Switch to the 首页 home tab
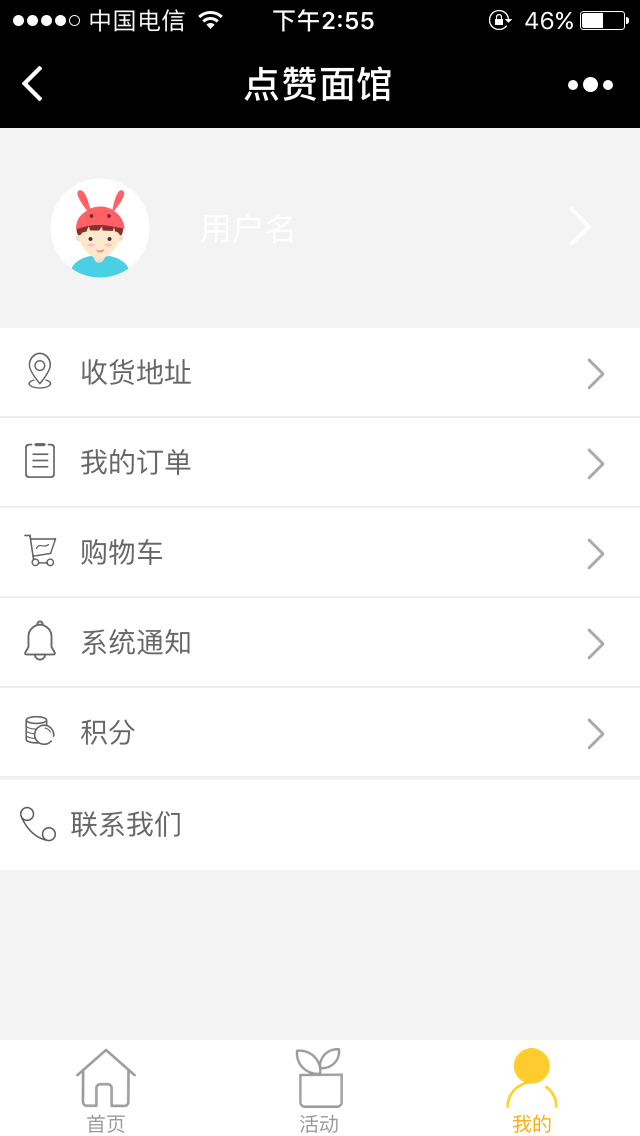 coord(106,1089)
